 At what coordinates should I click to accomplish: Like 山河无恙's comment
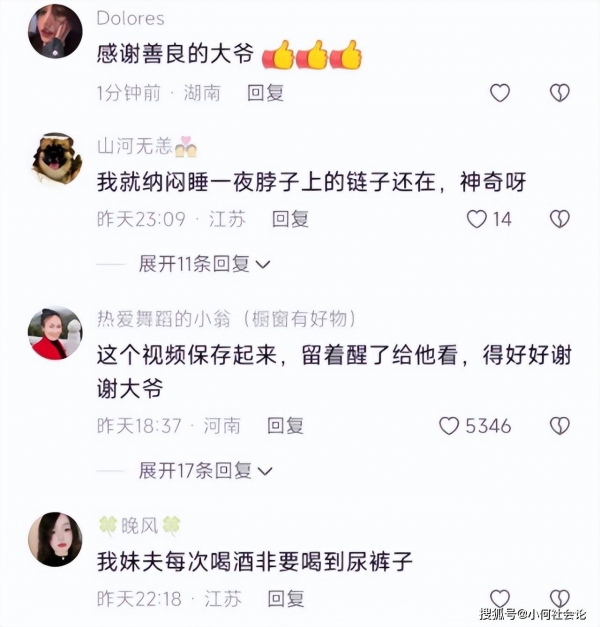(x=478, y=218)
